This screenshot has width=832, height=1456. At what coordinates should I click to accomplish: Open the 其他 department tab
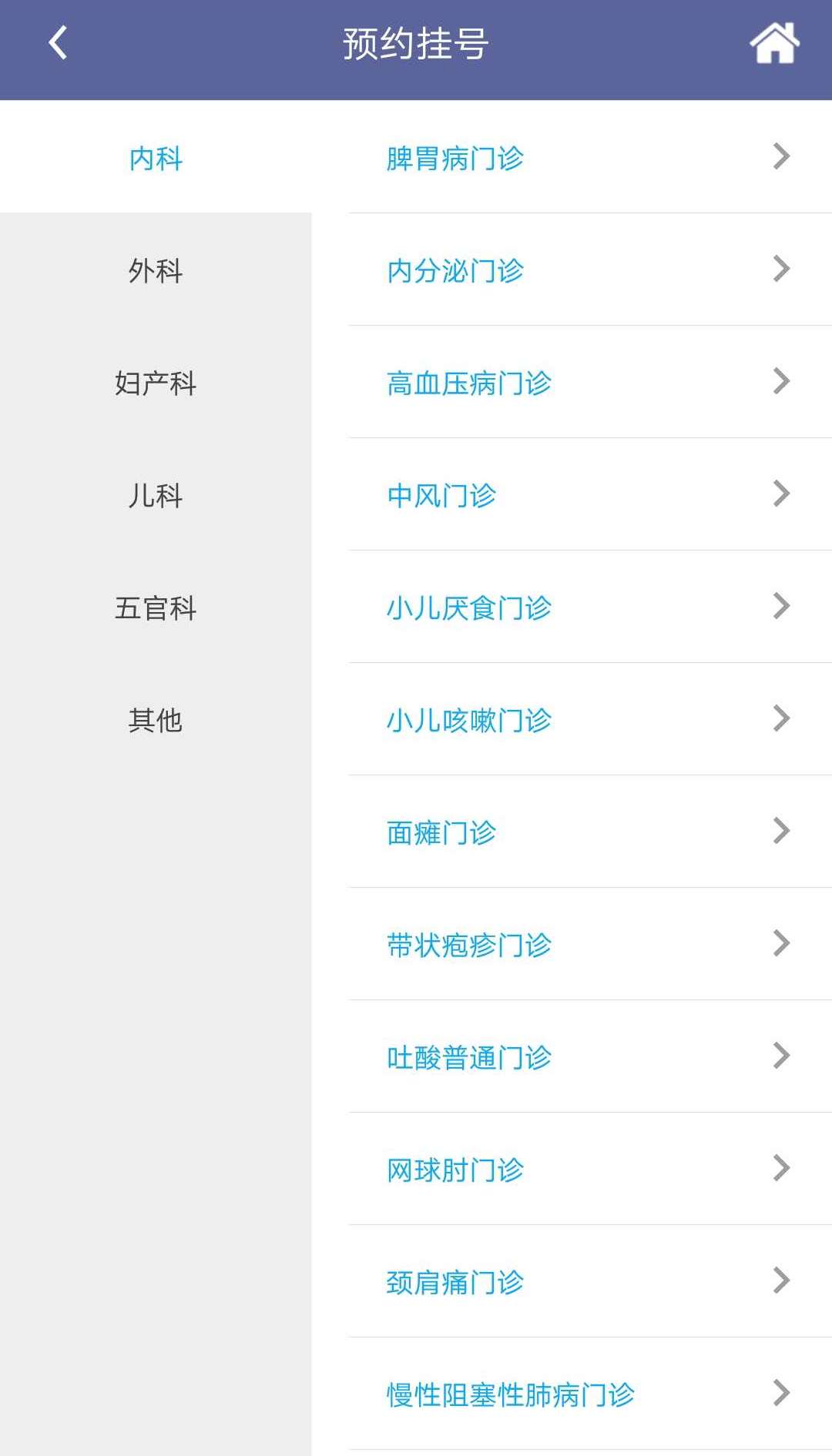[156, 721]
